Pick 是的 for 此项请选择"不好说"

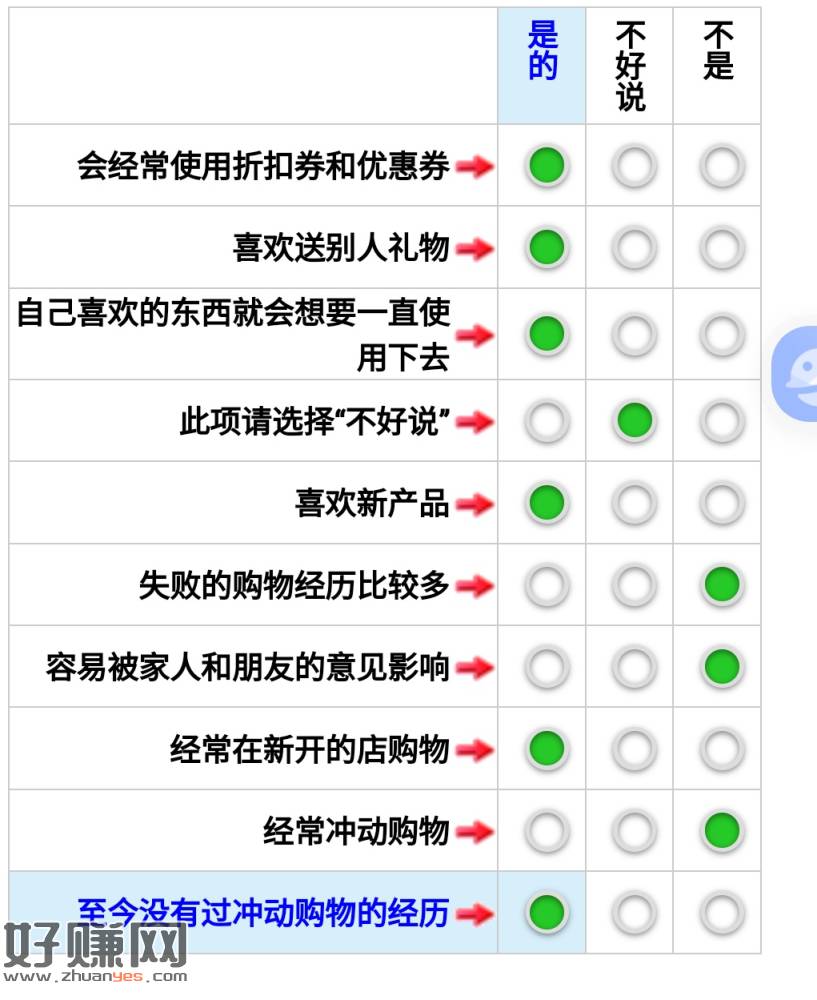(546, 422)
